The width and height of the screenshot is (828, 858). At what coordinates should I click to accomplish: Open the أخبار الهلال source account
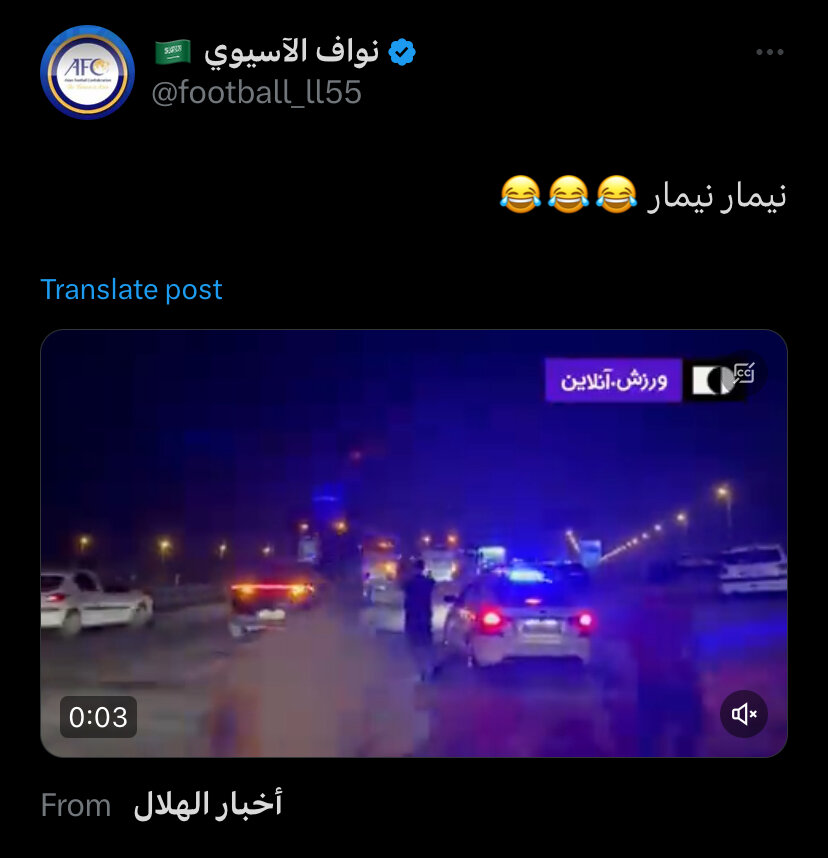coord(208,805)
